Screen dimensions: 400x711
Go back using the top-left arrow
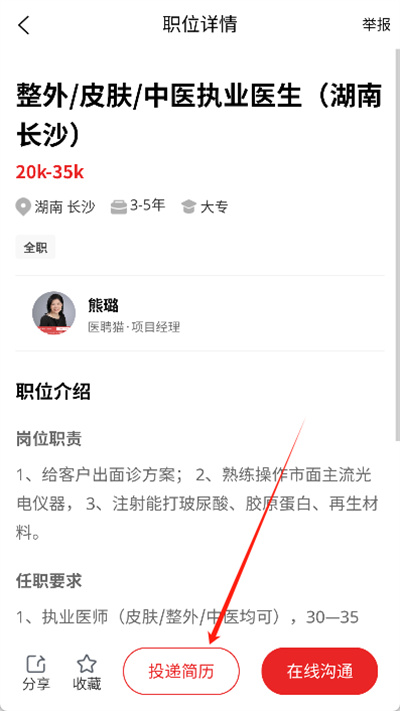click(24, 24)
